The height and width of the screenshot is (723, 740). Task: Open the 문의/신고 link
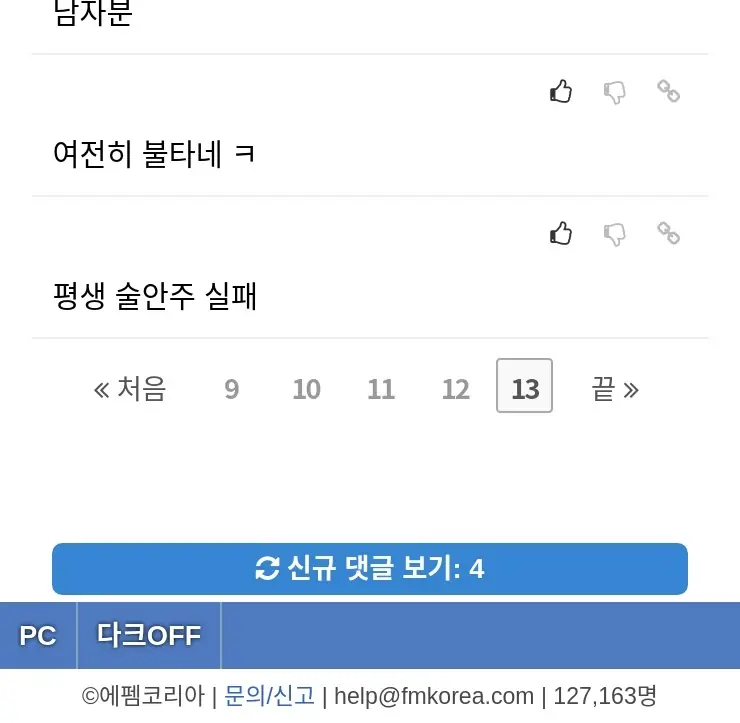[x=270, y=696]
